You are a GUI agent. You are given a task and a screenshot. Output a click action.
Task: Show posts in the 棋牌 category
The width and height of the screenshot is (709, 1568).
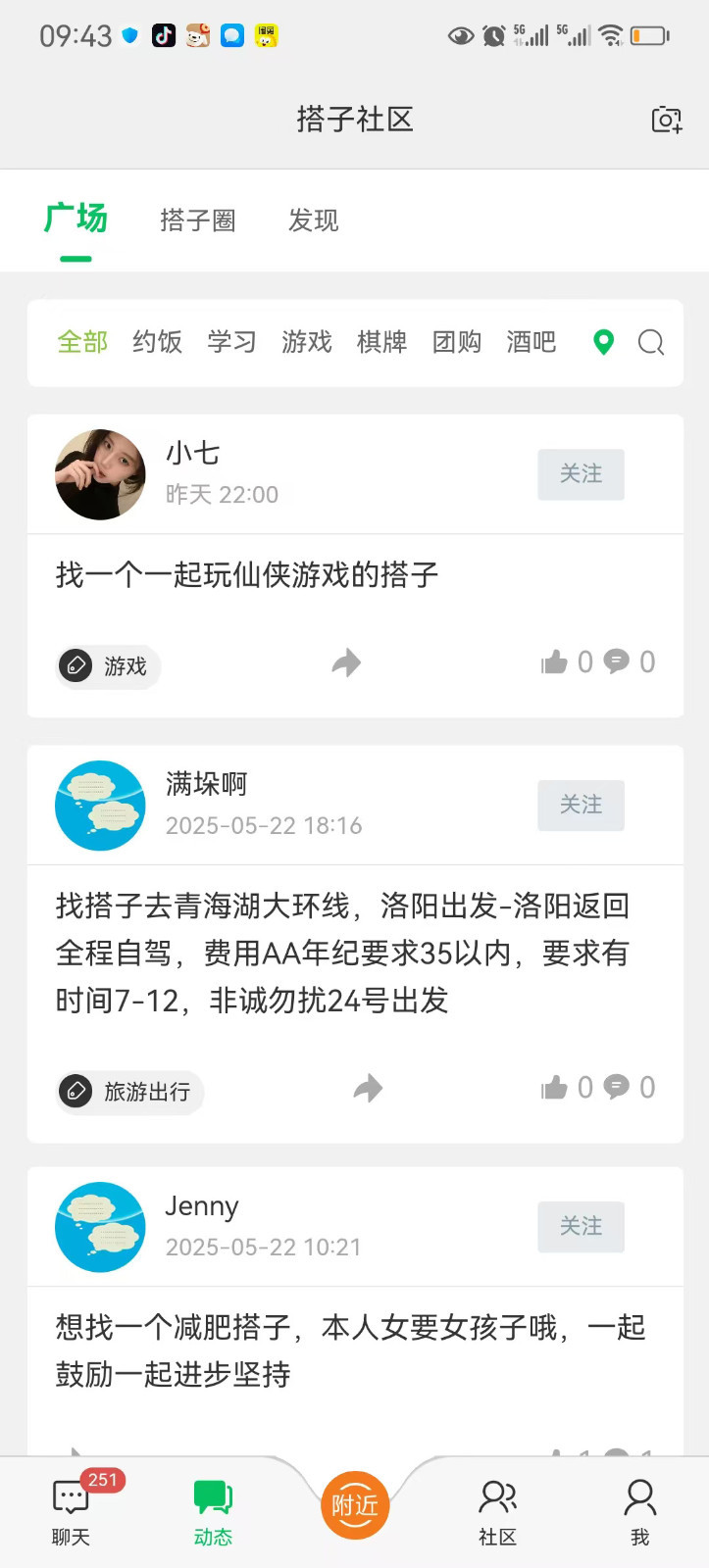pos(381,342)
